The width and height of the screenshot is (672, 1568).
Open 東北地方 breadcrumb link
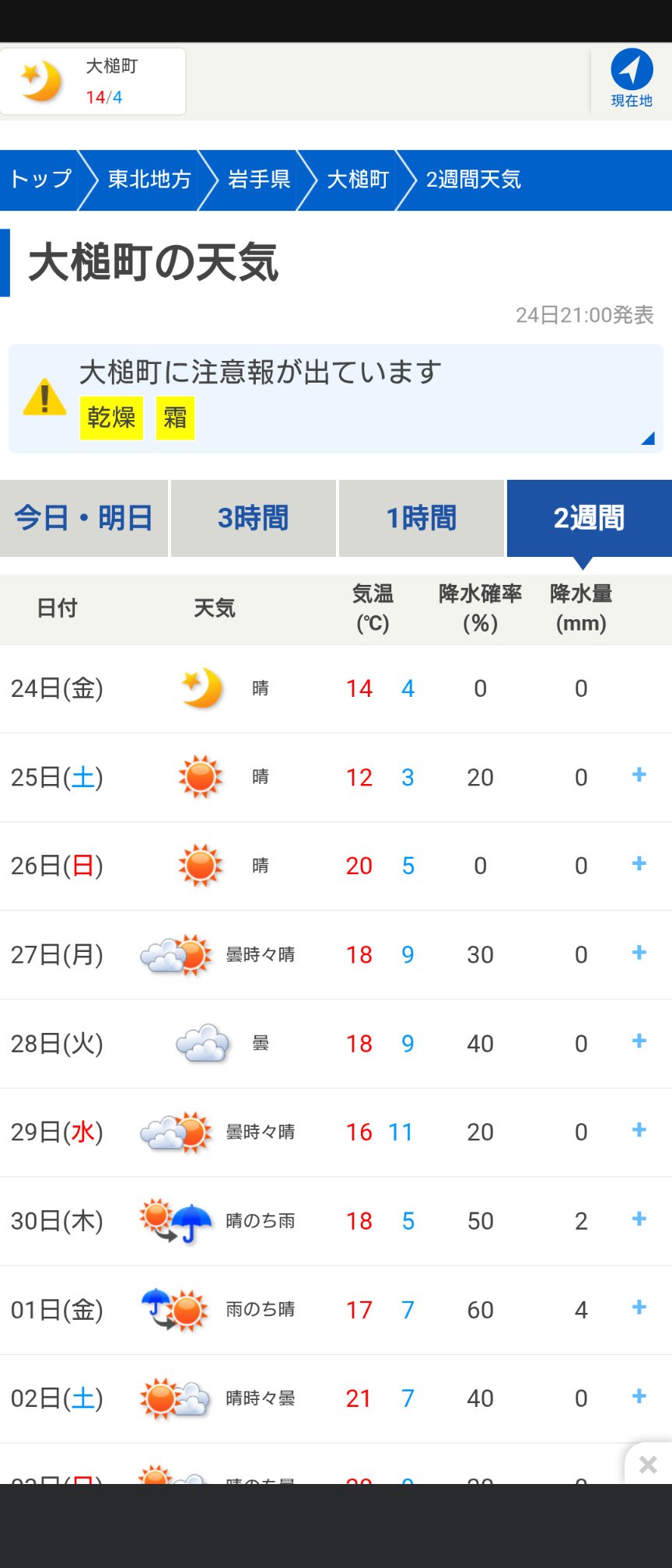tap(149, 180)
